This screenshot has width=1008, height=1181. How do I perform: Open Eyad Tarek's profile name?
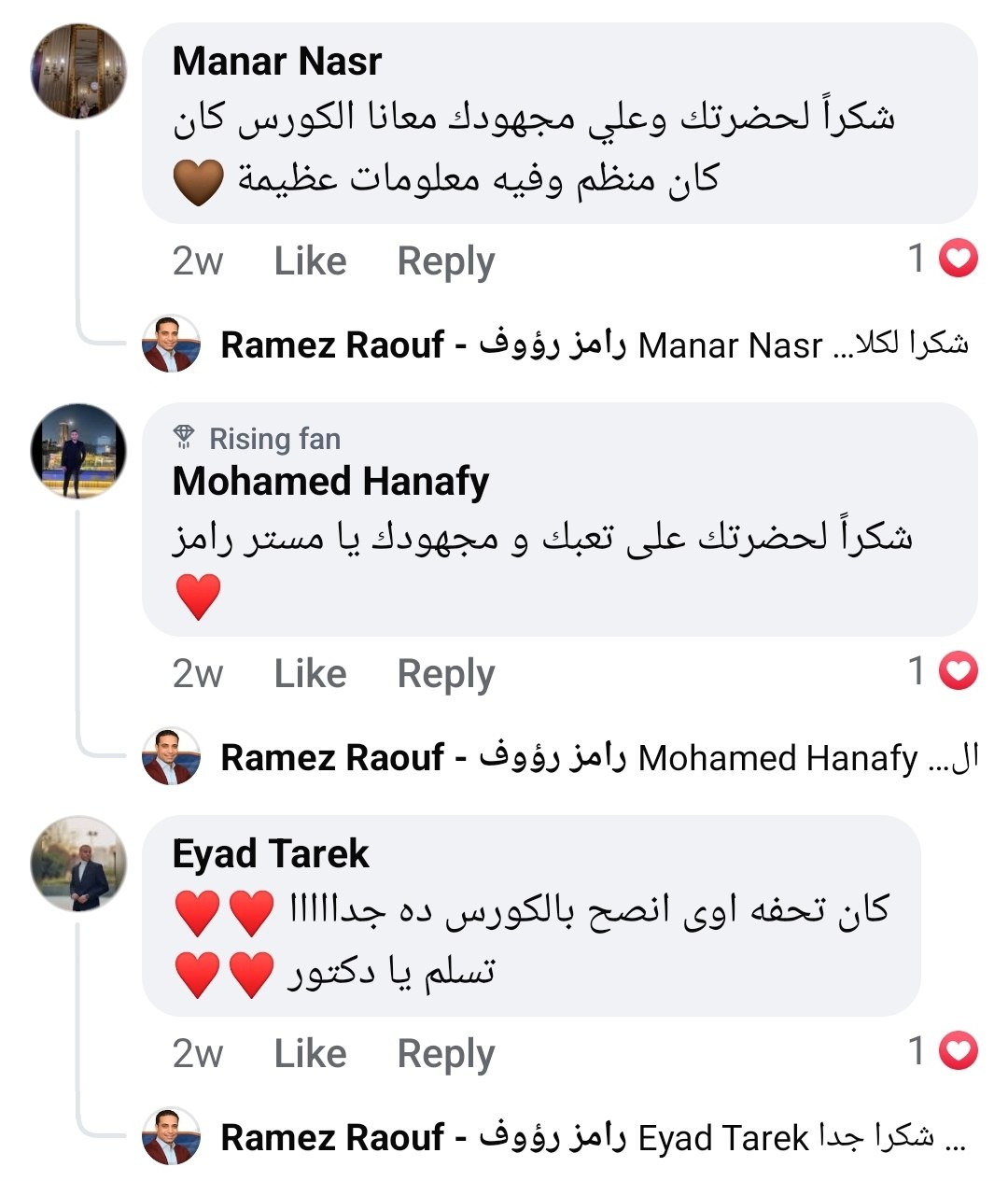pyautogui.click(x=271, y=854)
